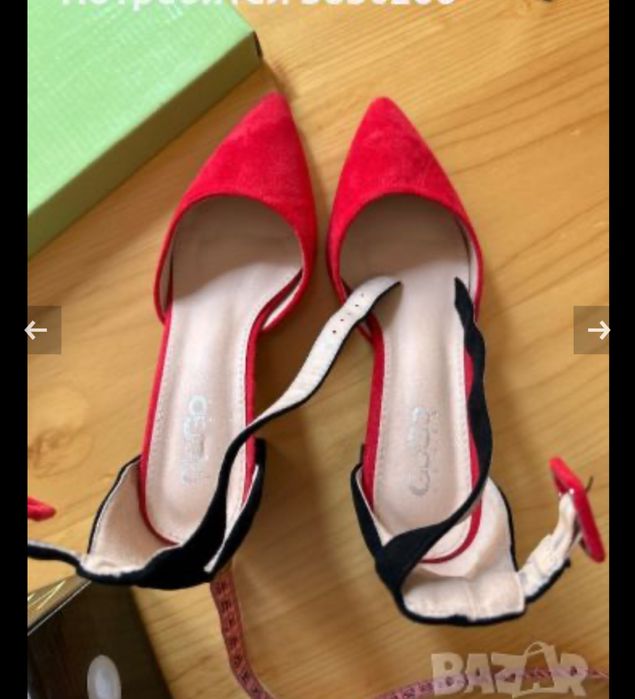Show the next shoe photo
The image size is (635, 699).
pos(596,330)
